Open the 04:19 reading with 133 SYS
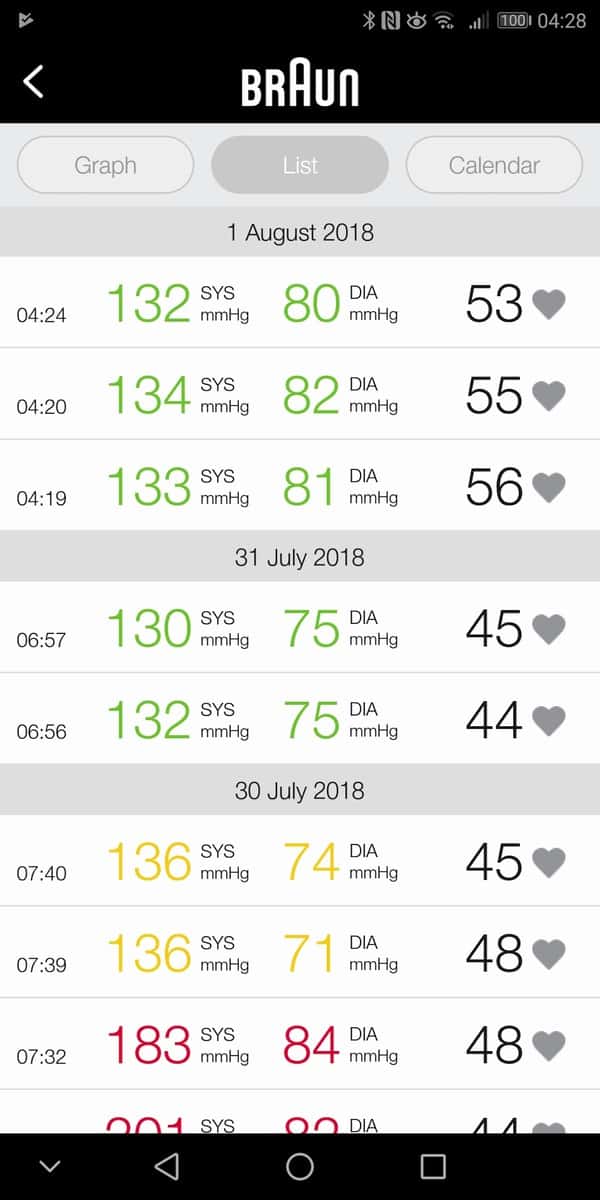This screenshot has height=1200, width=600. pos(300,486)
